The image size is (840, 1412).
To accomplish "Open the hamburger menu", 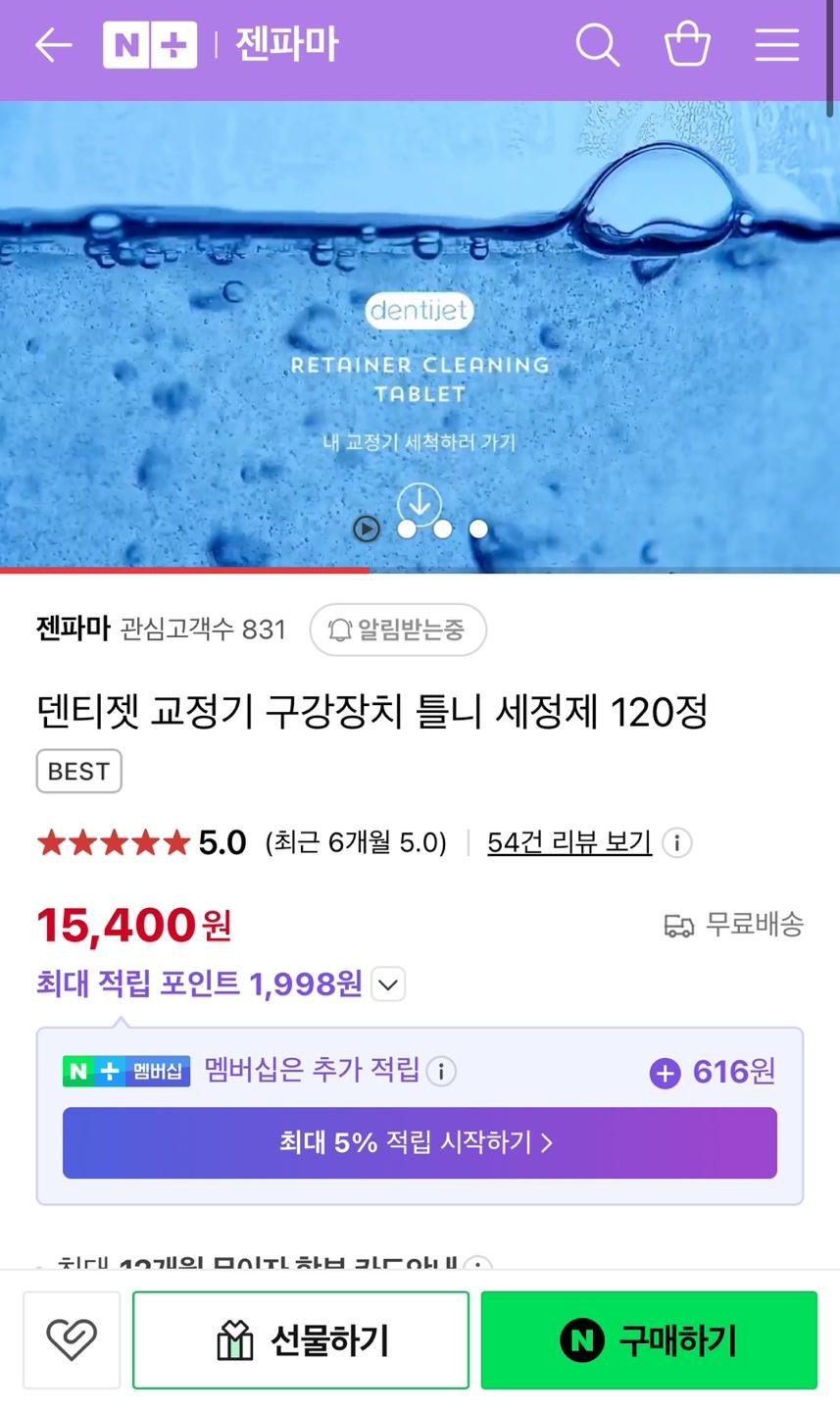I will pyautogui.click(x=776, y=45).
